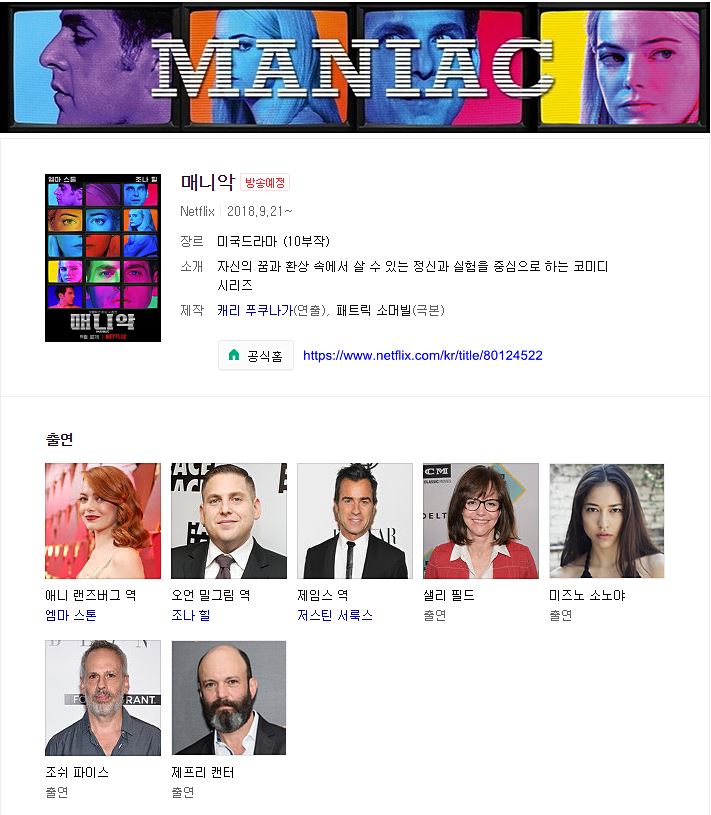Open the 매니악 title link

tap(207, 182)
